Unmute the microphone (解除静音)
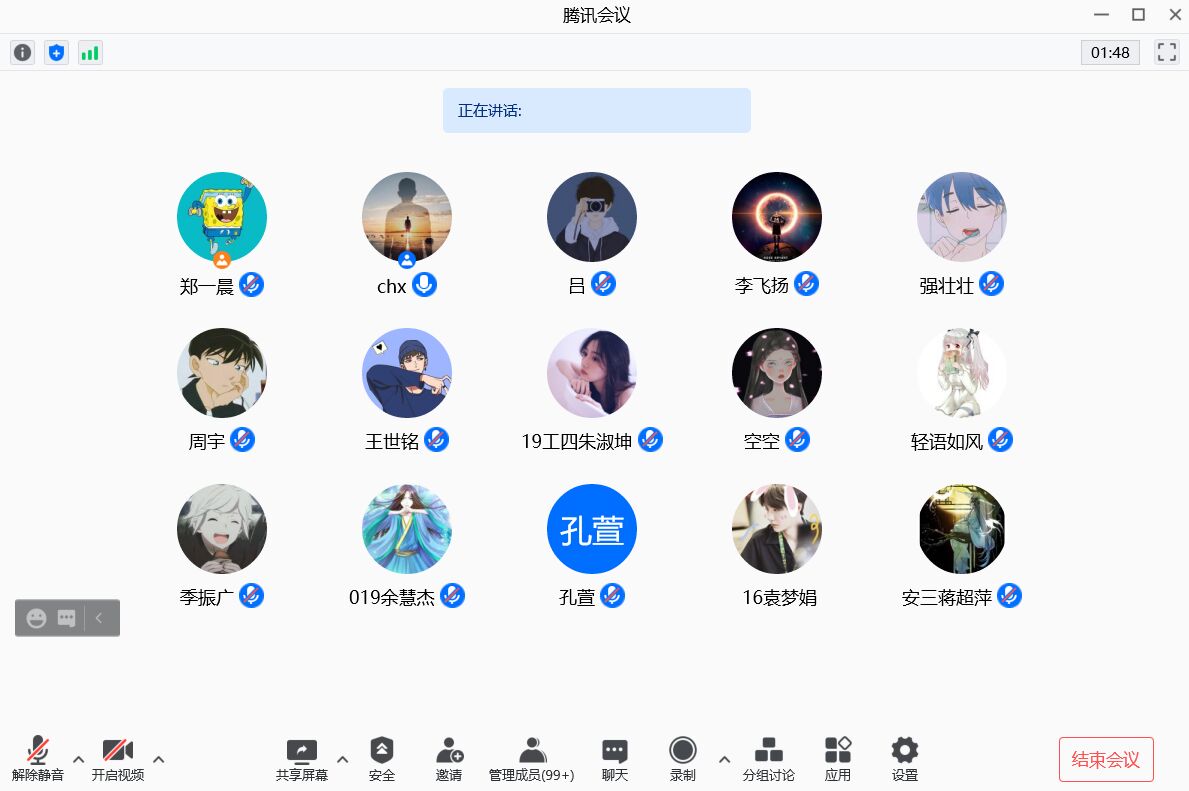1189x791 pixels. tap(38, 759)
